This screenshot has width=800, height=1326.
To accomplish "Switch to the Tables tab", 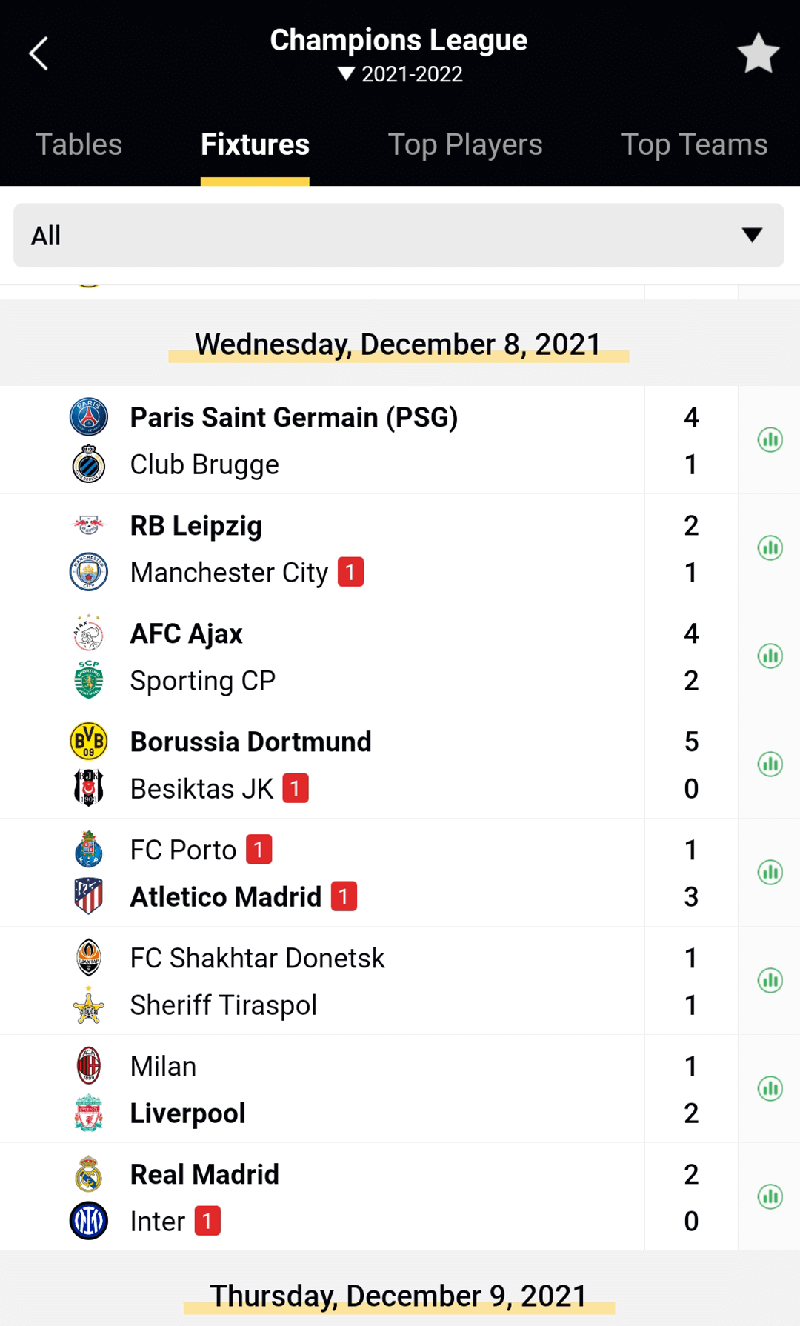I will (79, 145).
